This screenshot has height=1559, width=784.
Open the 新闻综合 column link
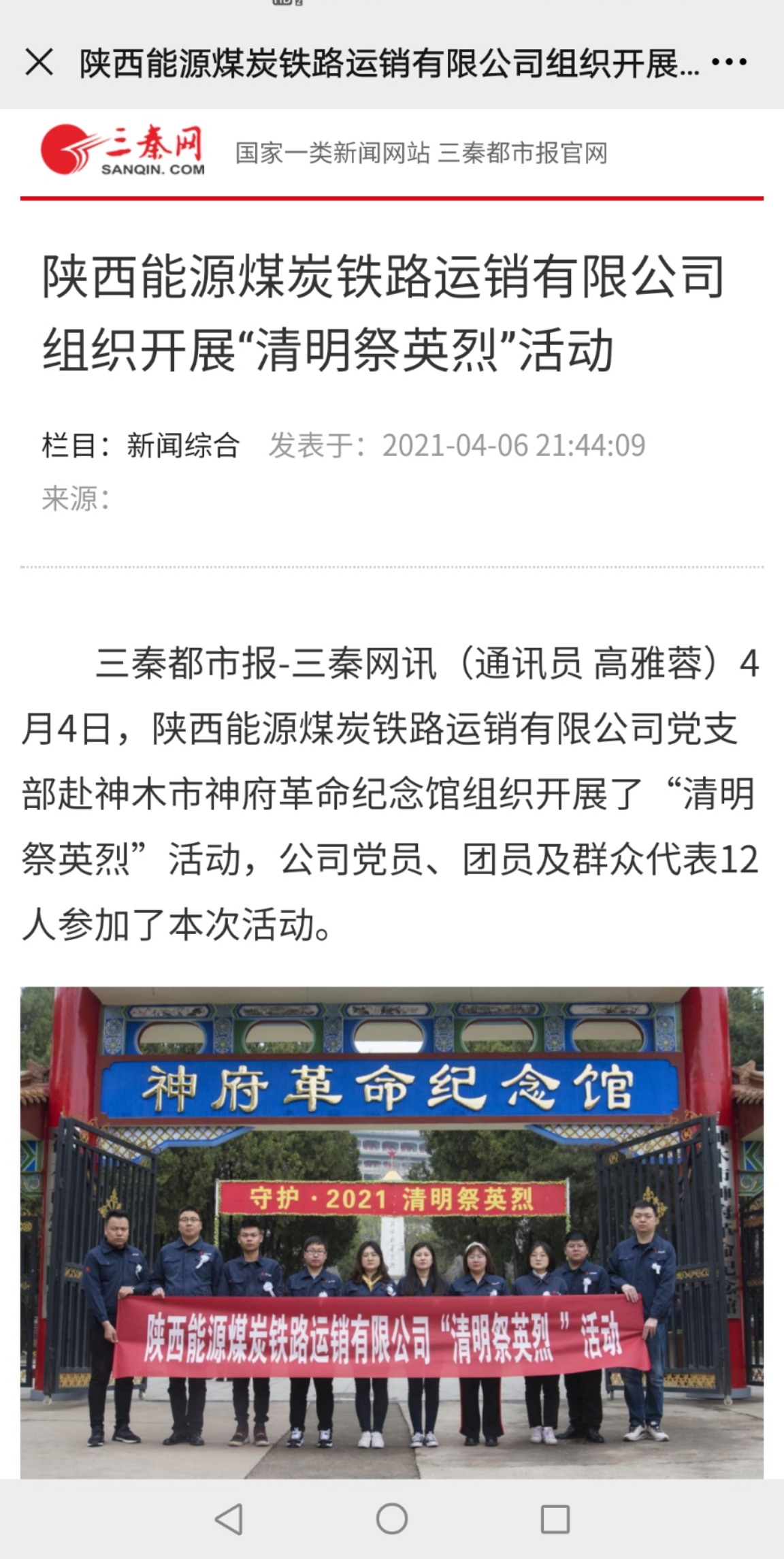tap(183, 446)
